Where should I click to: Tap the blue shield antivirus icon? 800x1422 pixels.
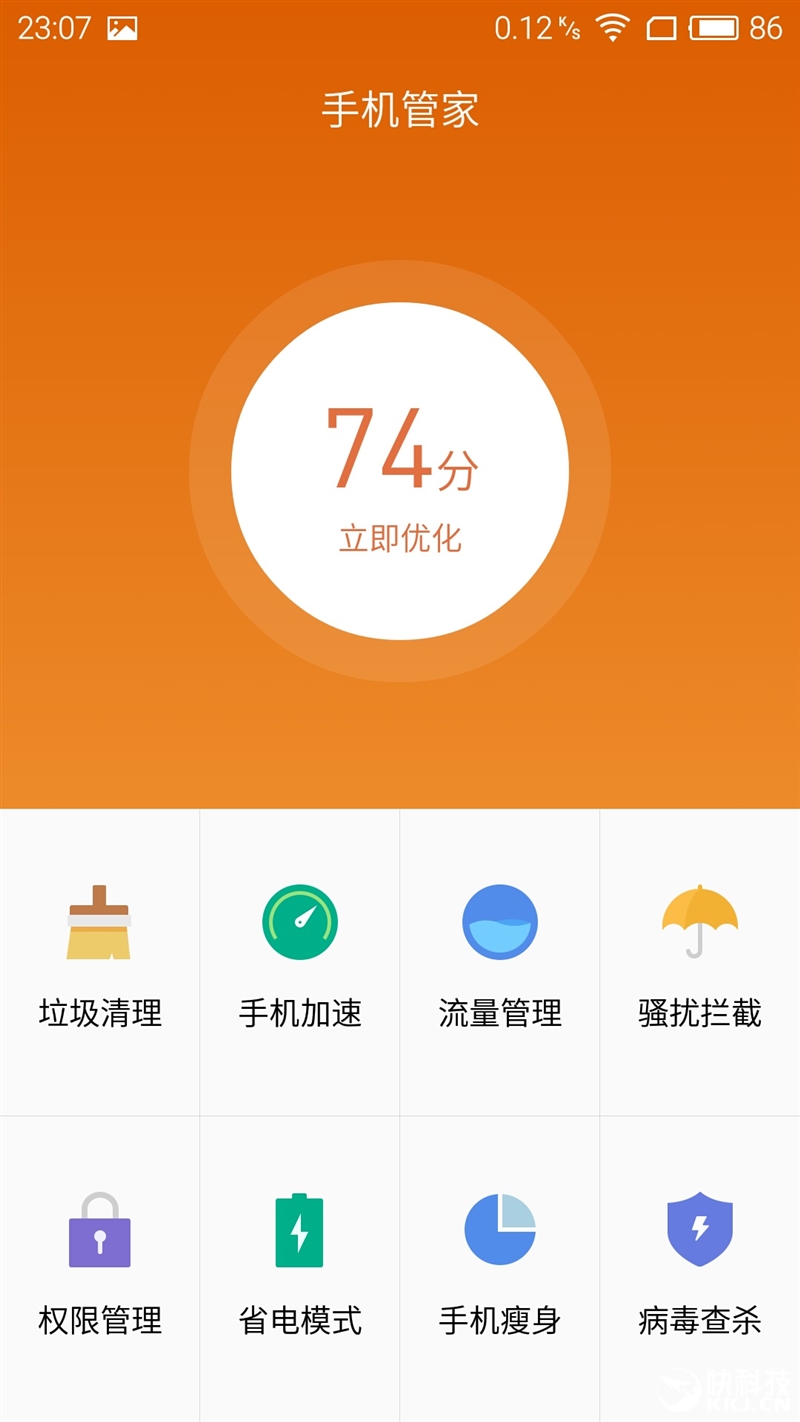[x=699, y=1227]
